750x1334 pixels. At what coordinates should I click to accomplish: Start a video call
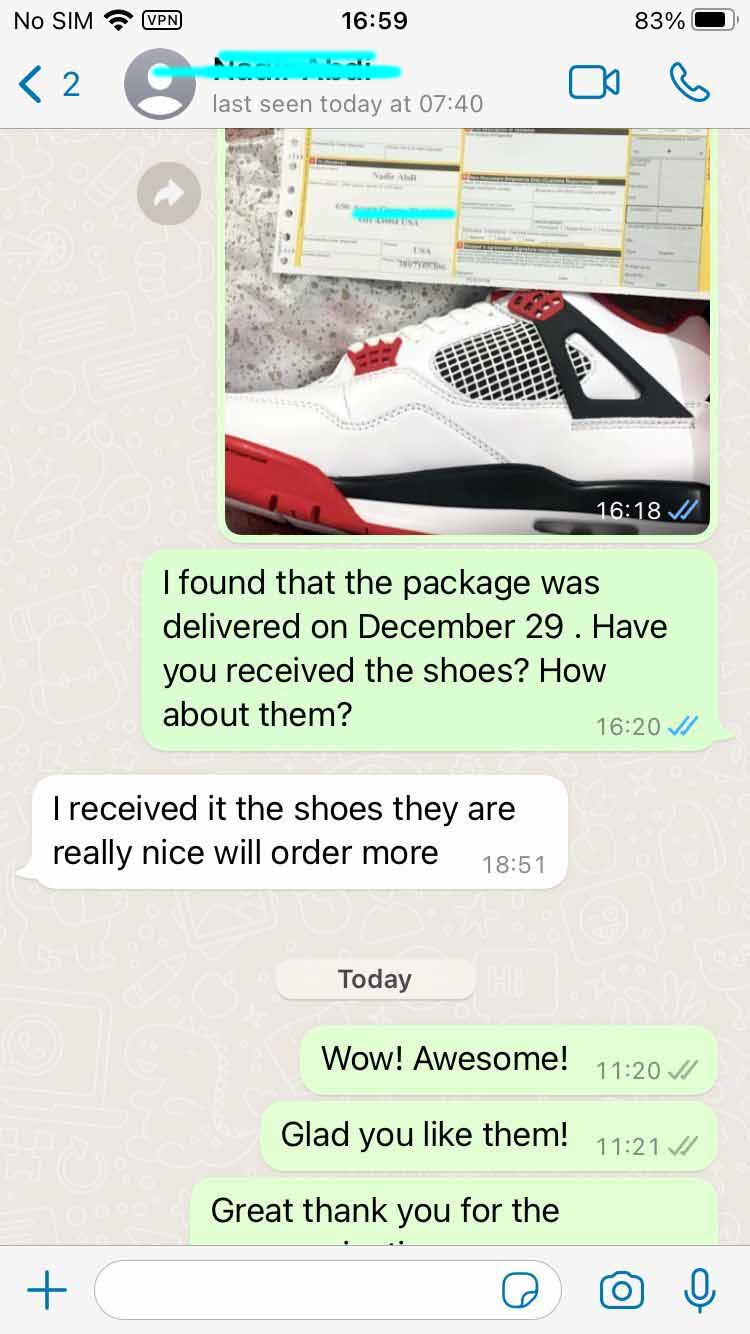(594, 83)
